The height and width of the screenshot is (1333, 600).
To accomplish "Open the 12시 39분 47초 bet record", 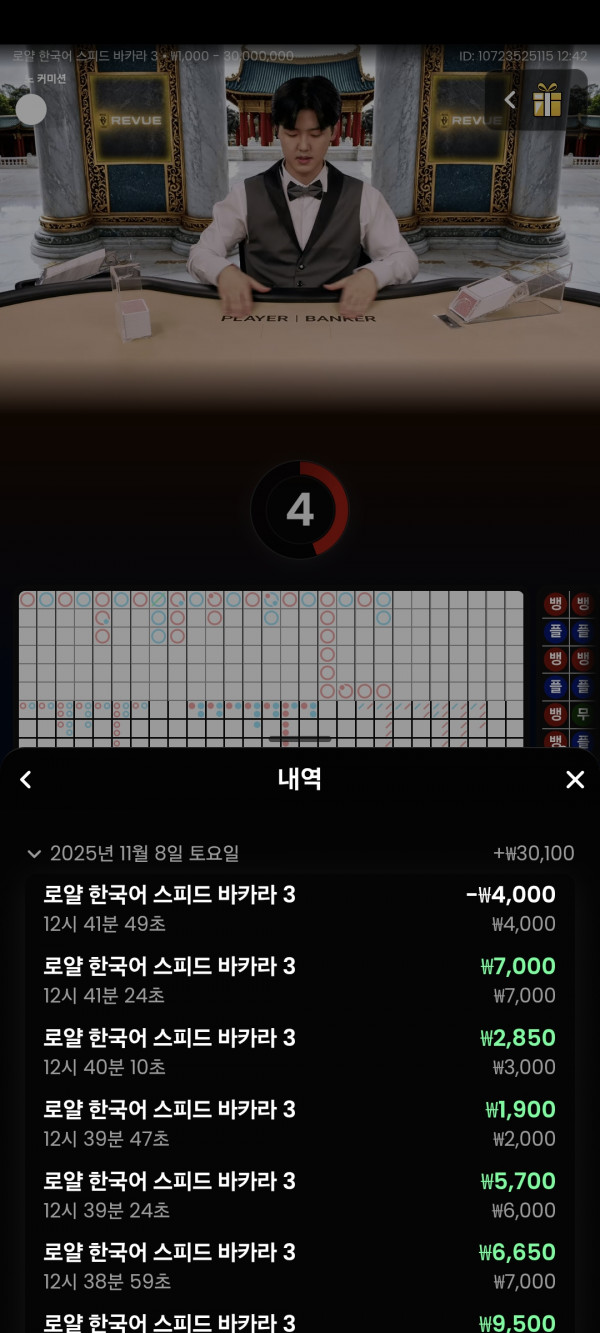I will [x=300, y=1123].
